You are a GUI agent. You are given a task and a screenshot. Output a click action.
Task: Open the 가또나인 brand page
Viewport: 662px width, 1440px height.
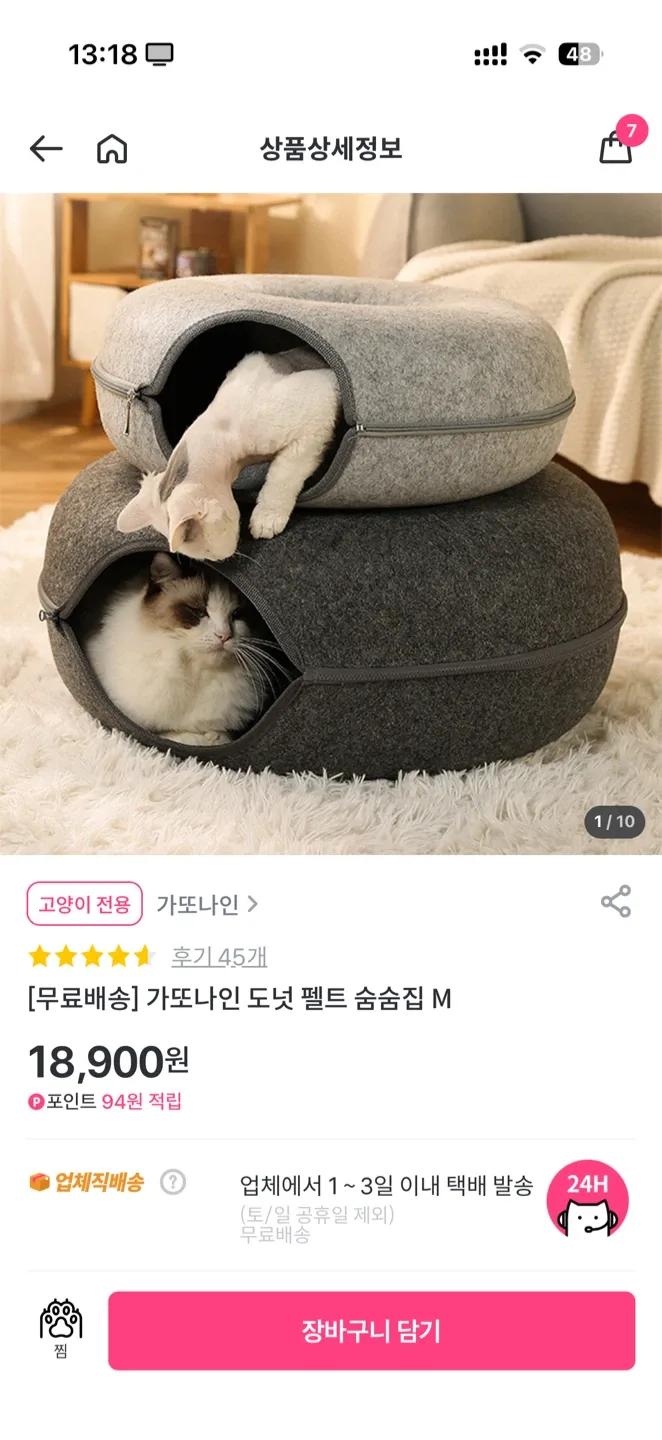207,905
